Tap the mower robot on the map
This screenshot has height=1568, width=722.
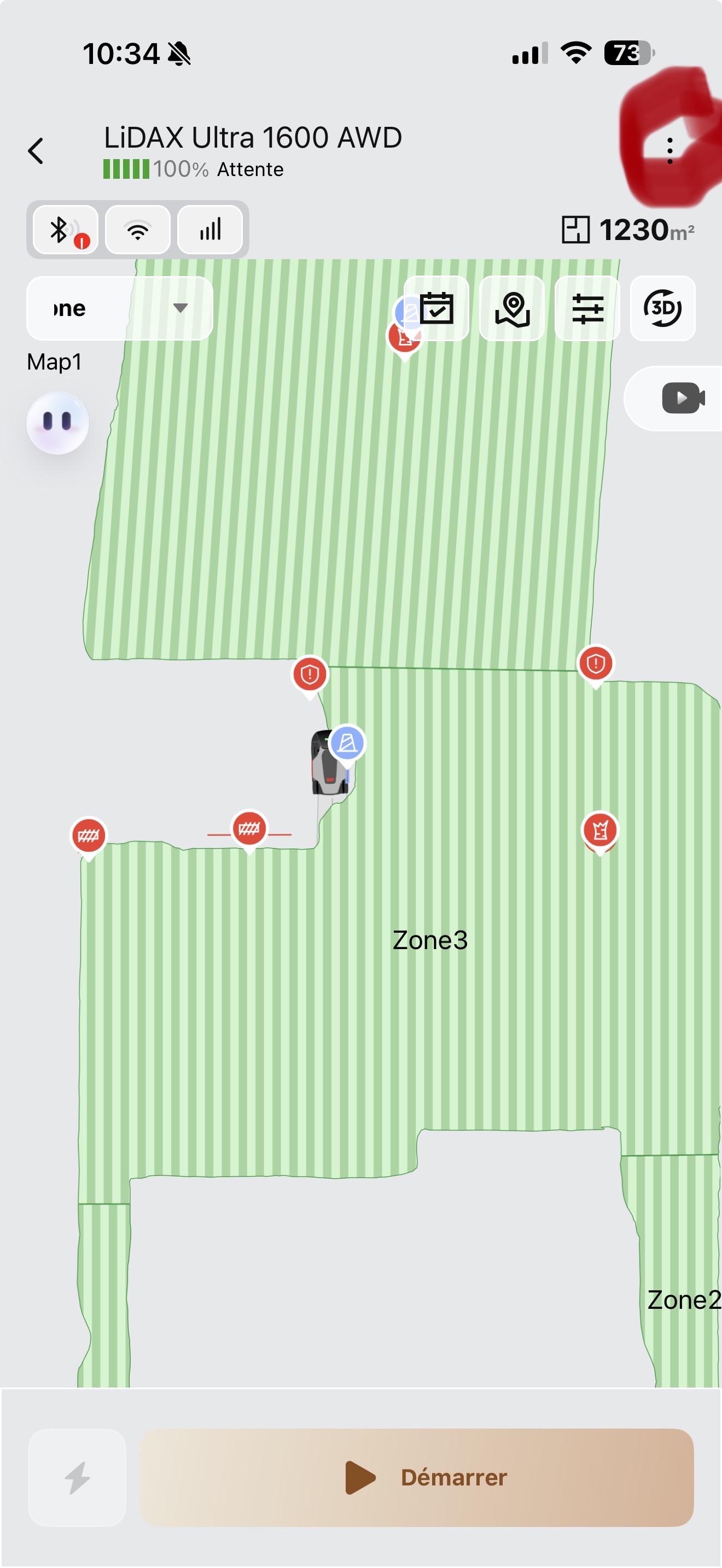329,763
